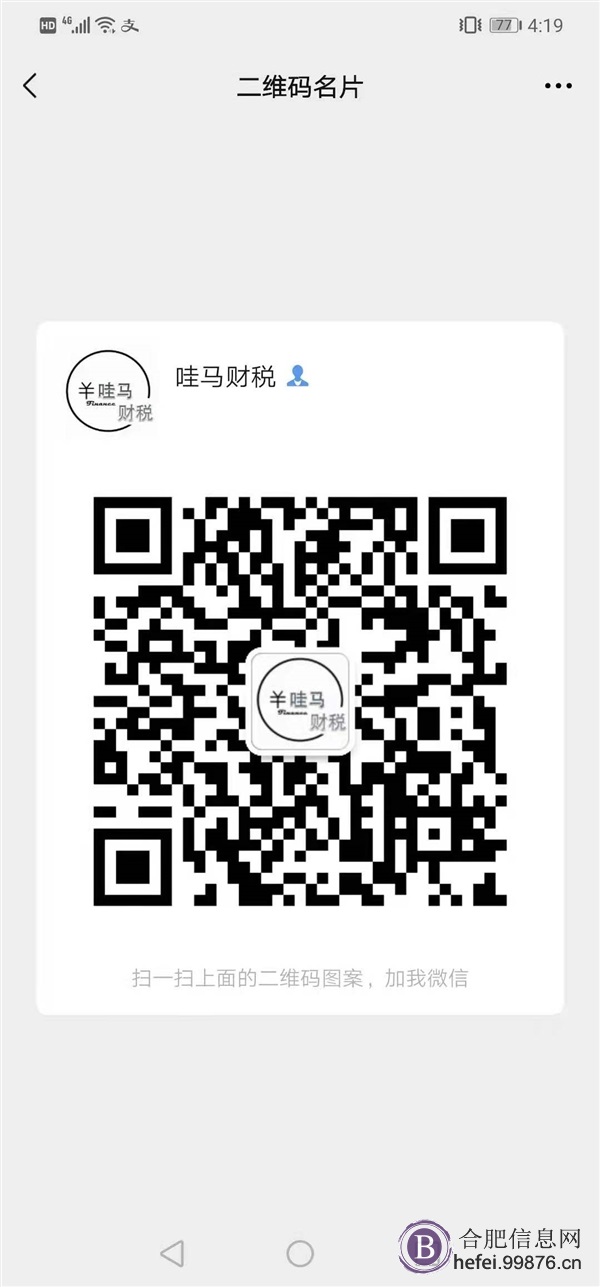Viewport: 600px width, 1287px height.
Task: Open the three-dot overflow menu
Action: pyautogui.click(x=558, y=87)
